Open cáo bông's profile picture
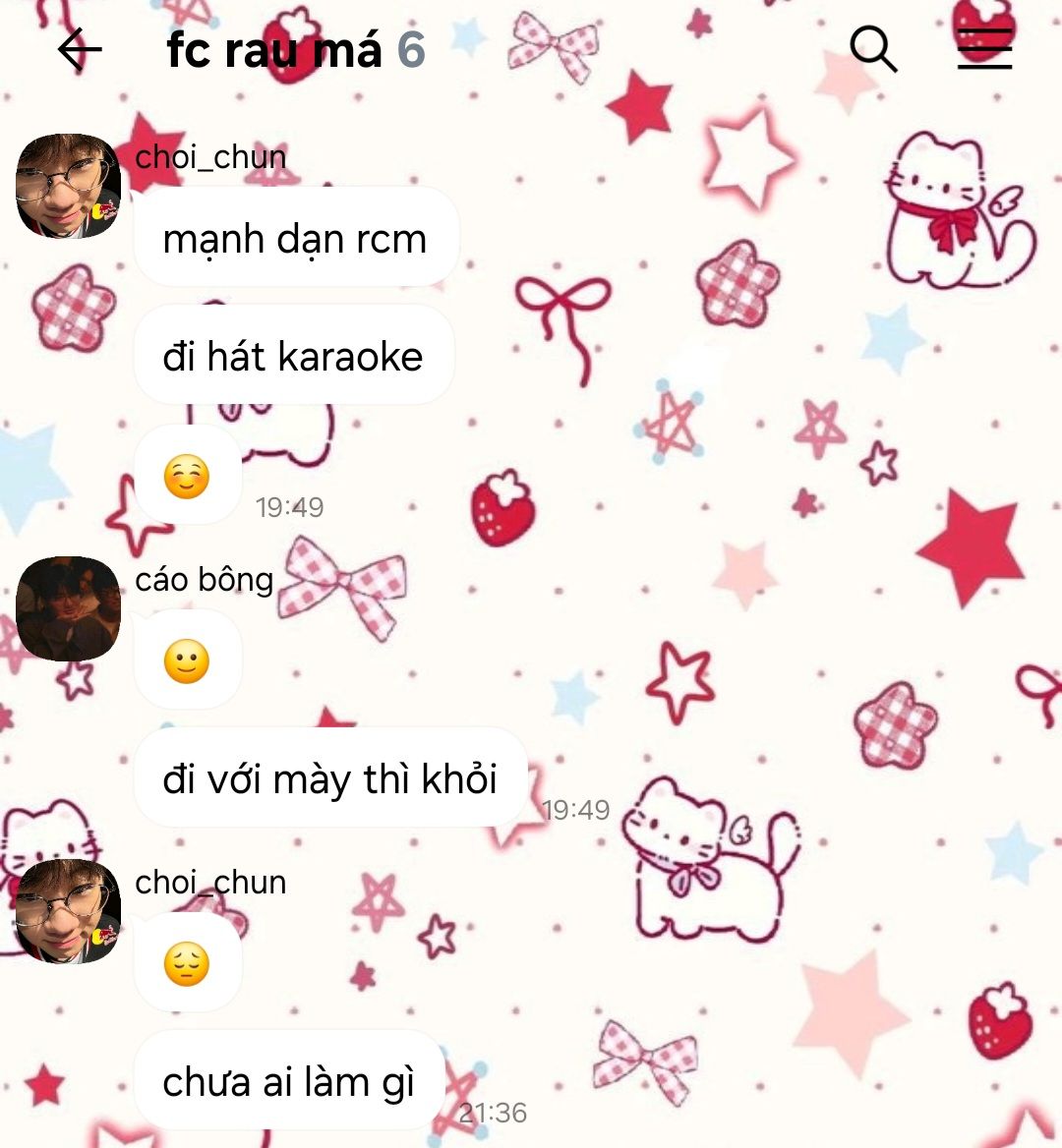The image size is (1062, 1148). [x=68, y=608]
